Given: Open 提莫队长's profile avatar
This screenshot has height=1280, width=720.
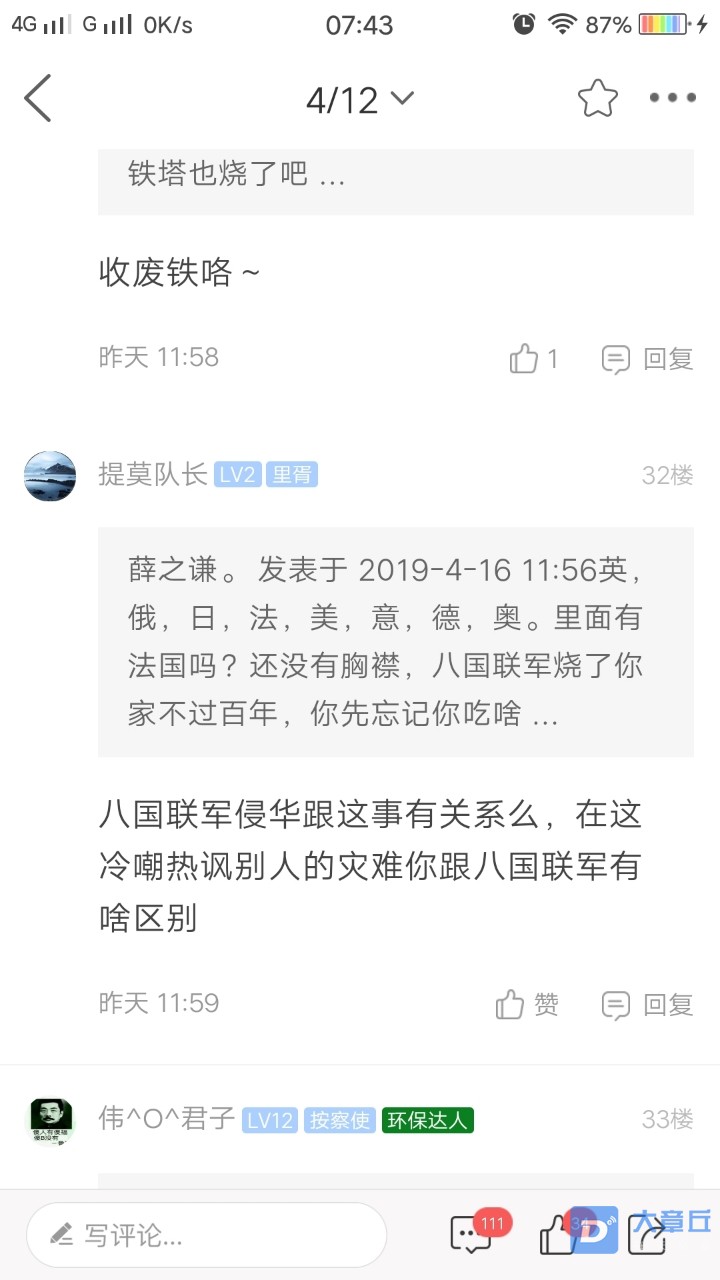Looking at the screenshot, I should pyautogui.click(x=50, y=475).
